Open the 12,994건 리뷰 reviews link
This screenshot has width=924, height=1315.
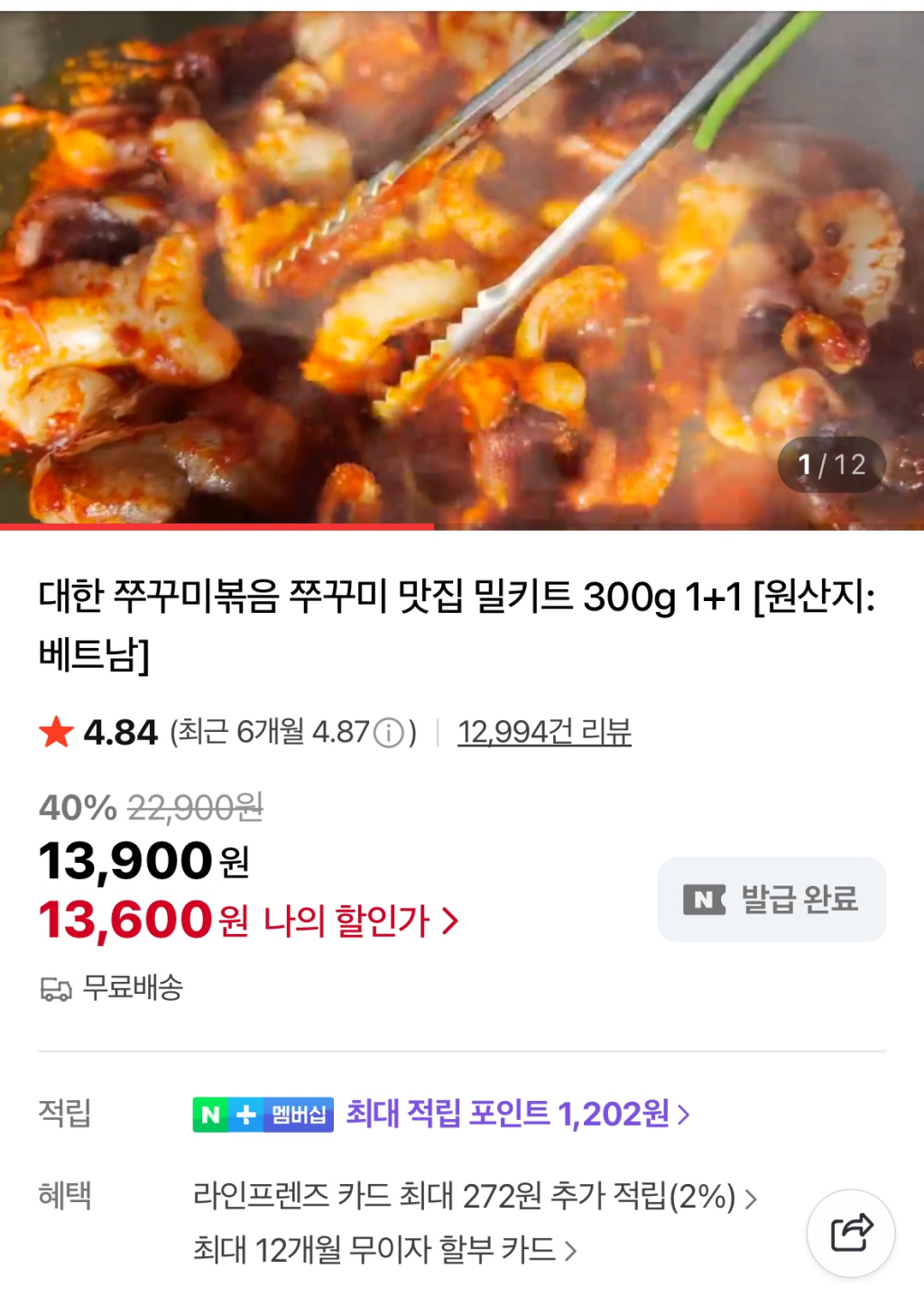tap(544, 731)
